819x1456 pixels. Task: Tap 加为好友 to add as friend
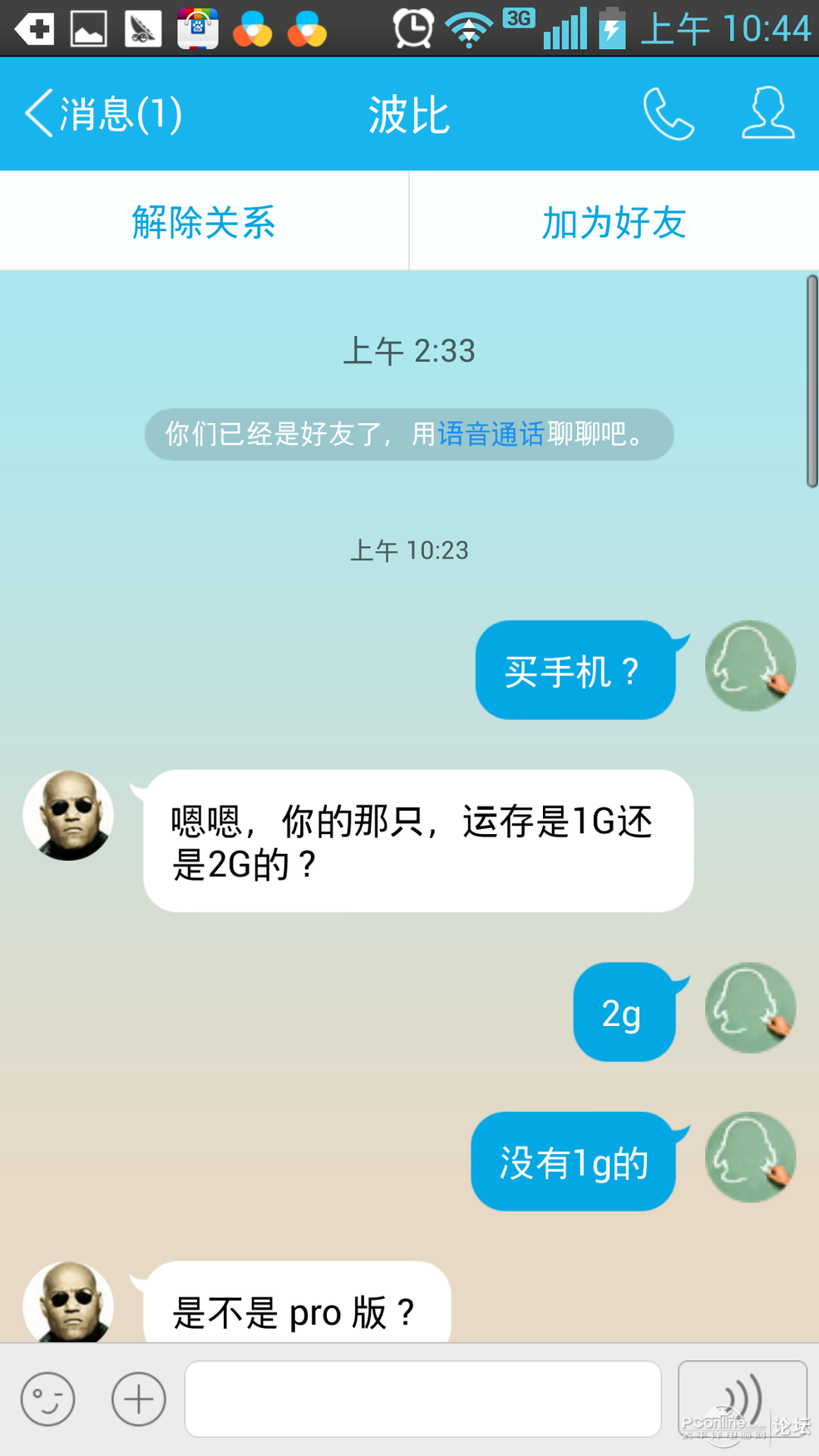pyautogui.click(x=614, y=222)
